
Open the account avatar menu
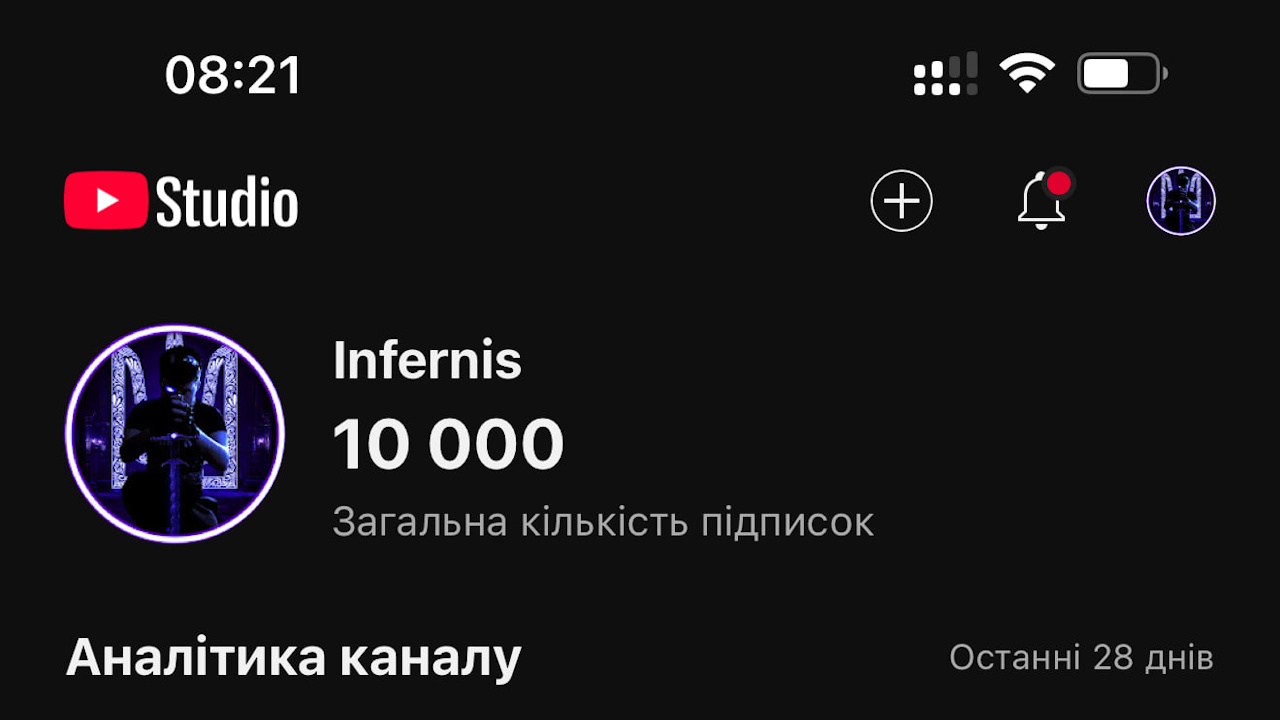point(1181,201)
